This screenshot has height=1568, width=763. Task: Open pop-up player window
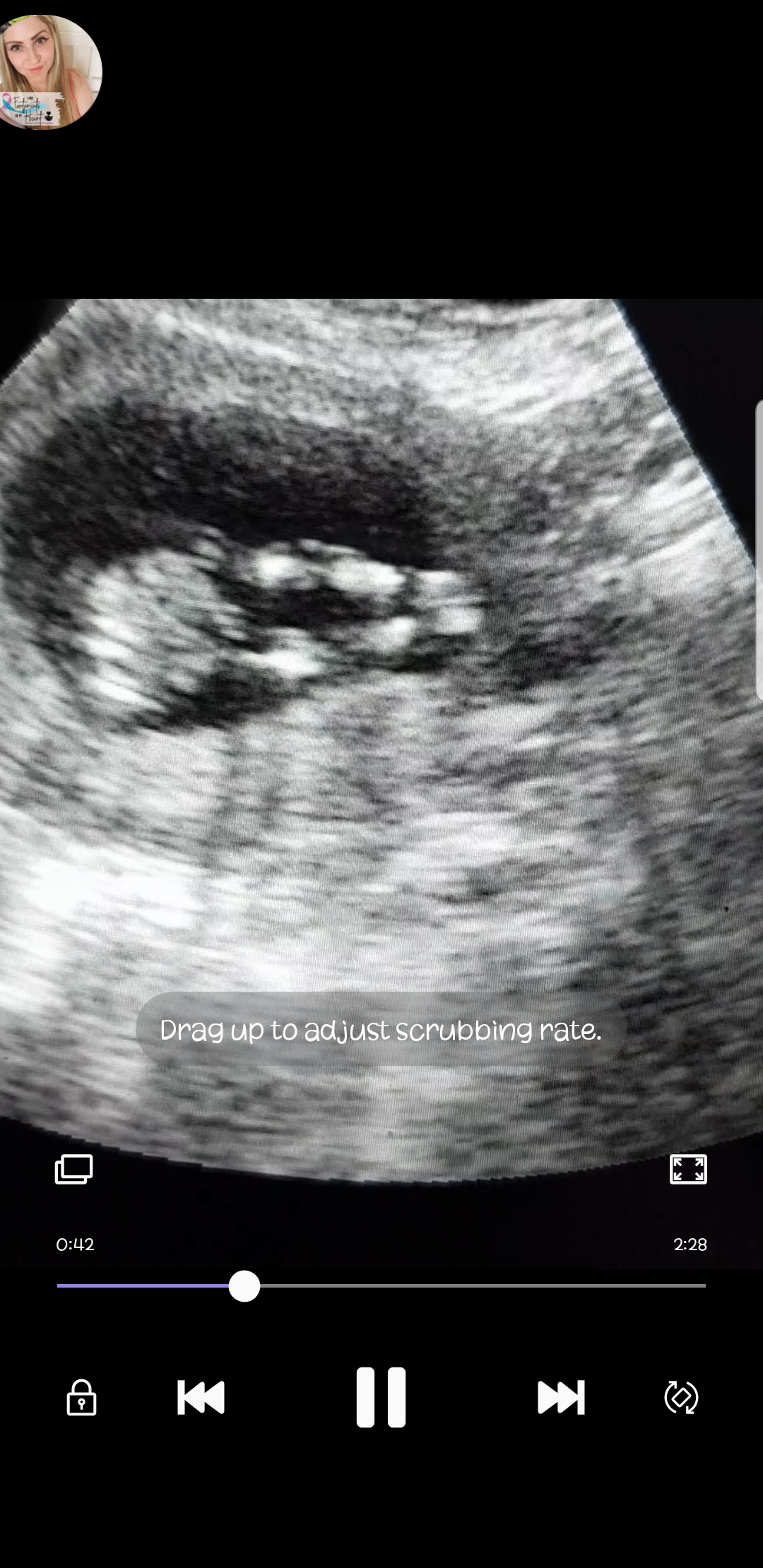(73, 1169)
